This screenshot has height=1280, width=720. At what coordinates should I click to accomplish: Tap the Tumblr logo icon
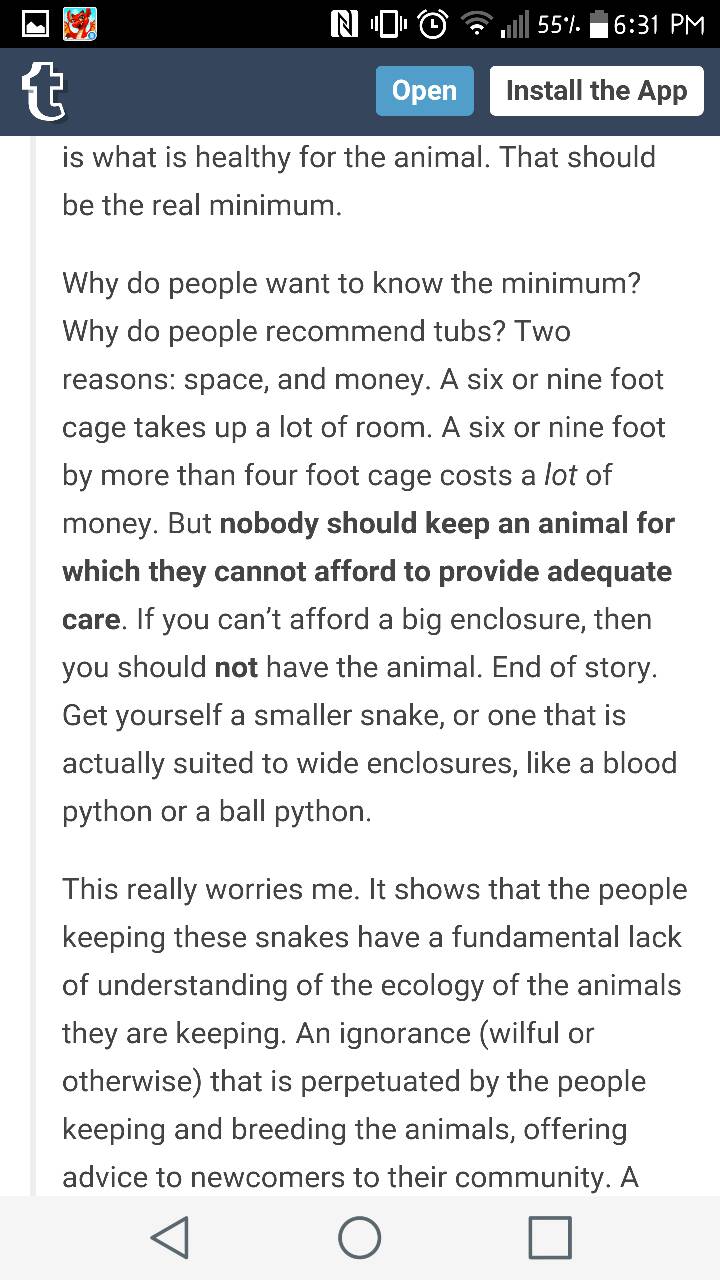coord(43,92)
